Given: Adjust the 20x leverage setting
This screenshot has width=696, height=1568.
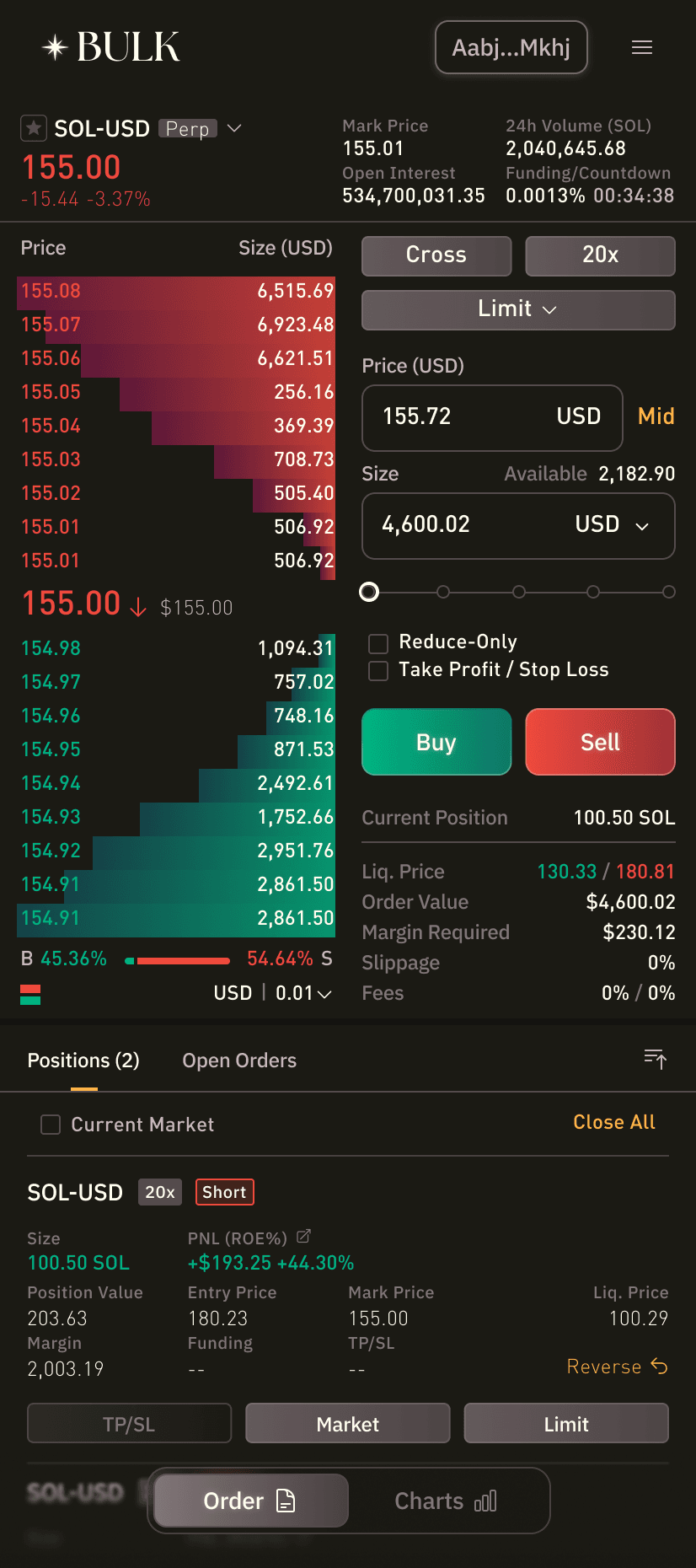Looking at the screenshot, I should click(600, 255).
